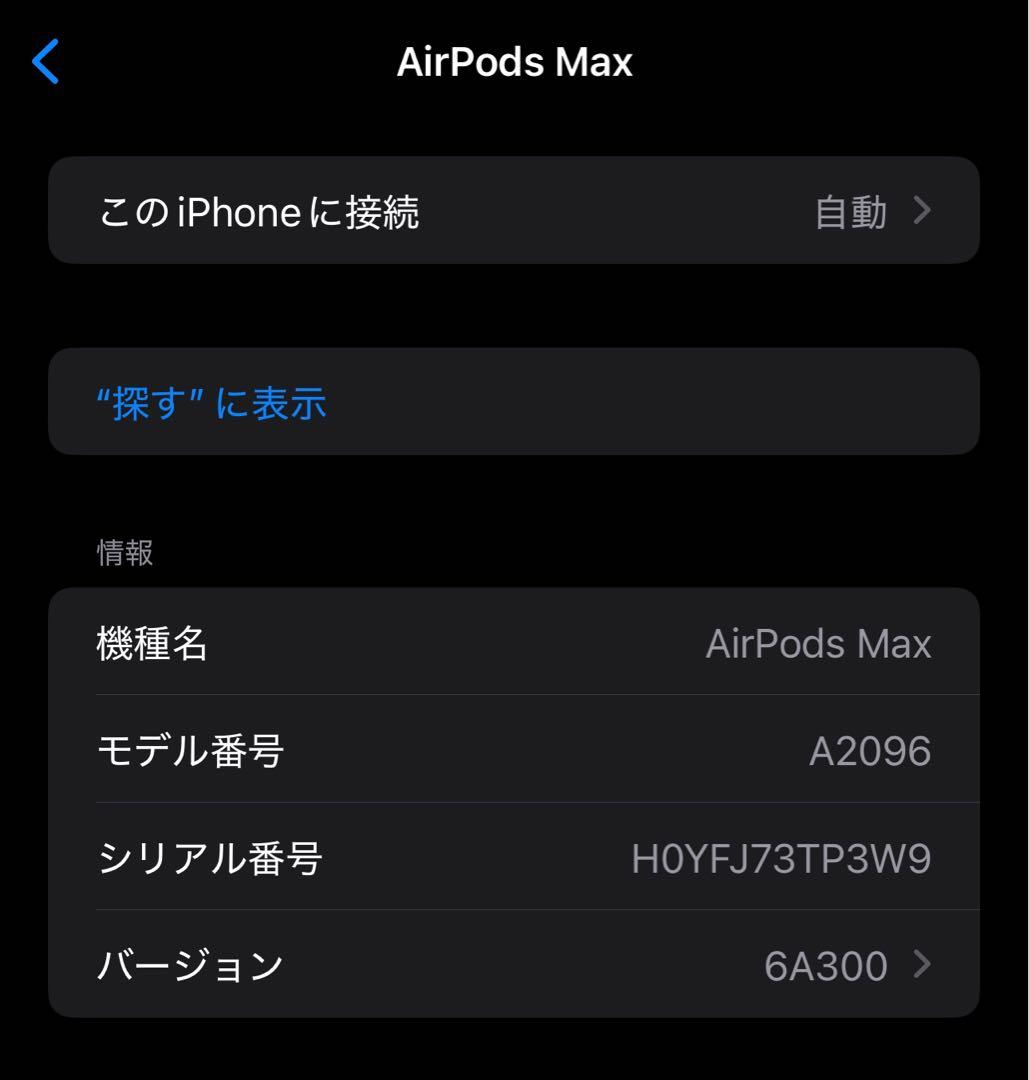This screenshot has width=1029, height=1080.
Task: Tap the AirPods Max title
Action: pyautogui.click(x=514, y=61)
